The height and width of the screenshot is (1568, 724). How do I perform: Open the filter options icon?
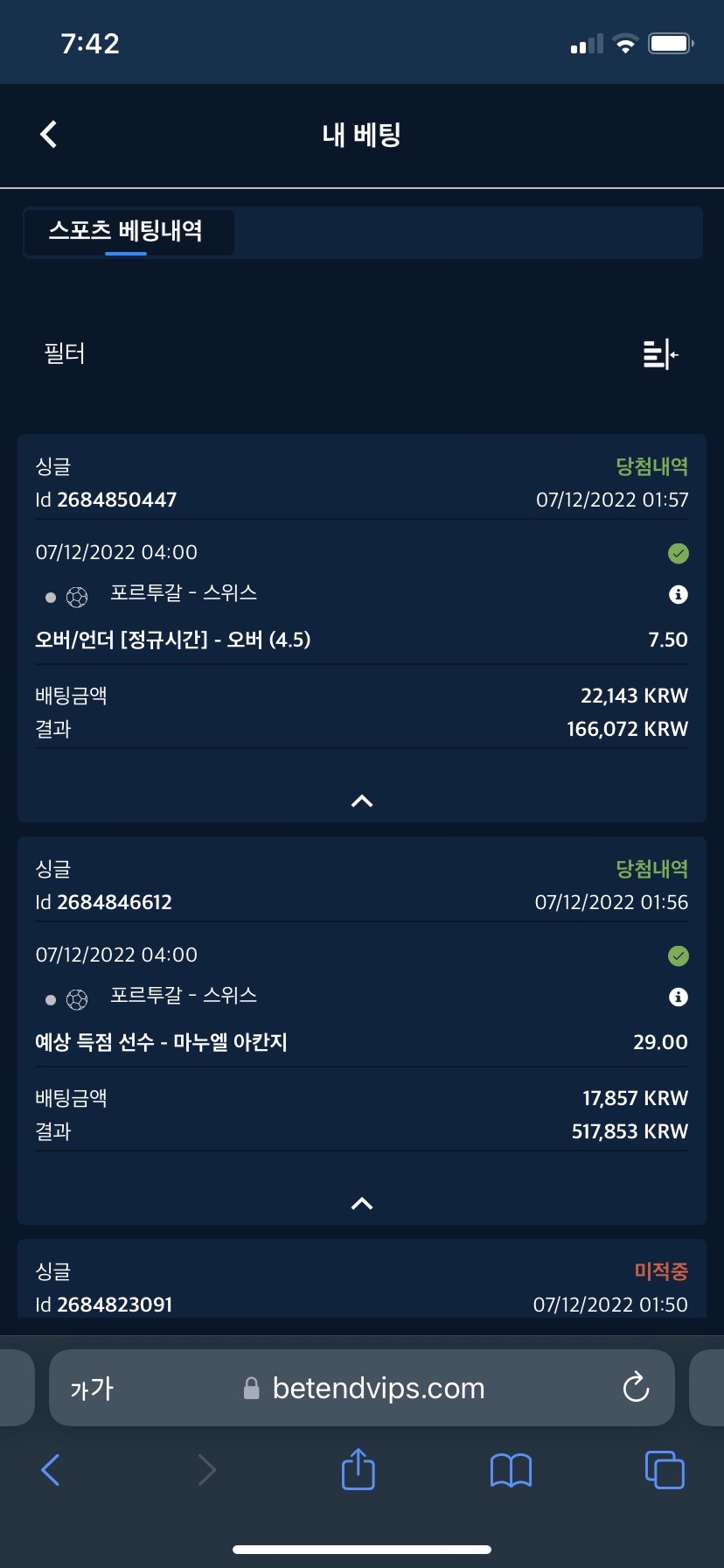tap(660, 354)
